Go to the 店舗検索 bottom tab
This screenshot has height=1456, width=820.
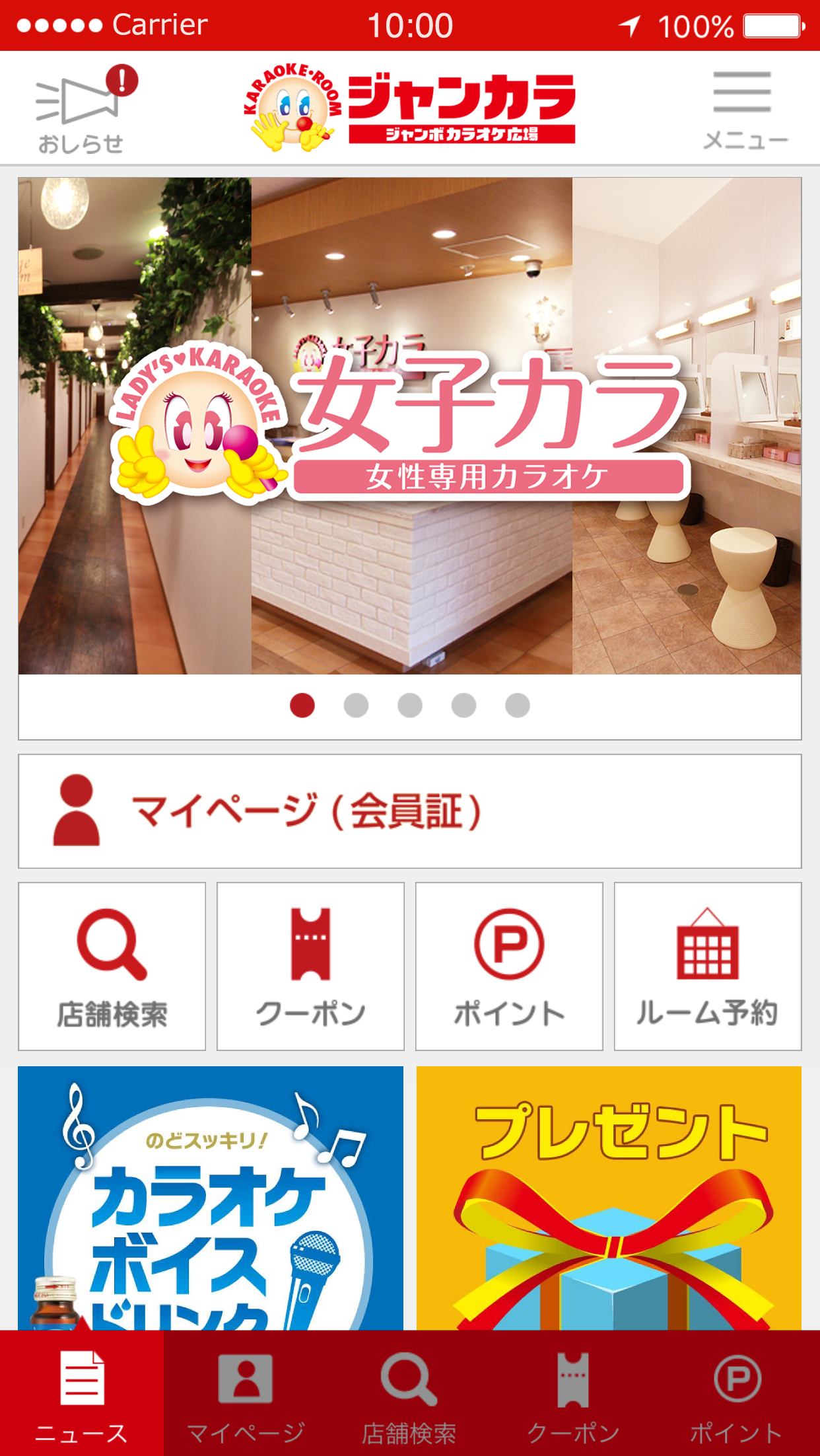[x=409, y=1394]
